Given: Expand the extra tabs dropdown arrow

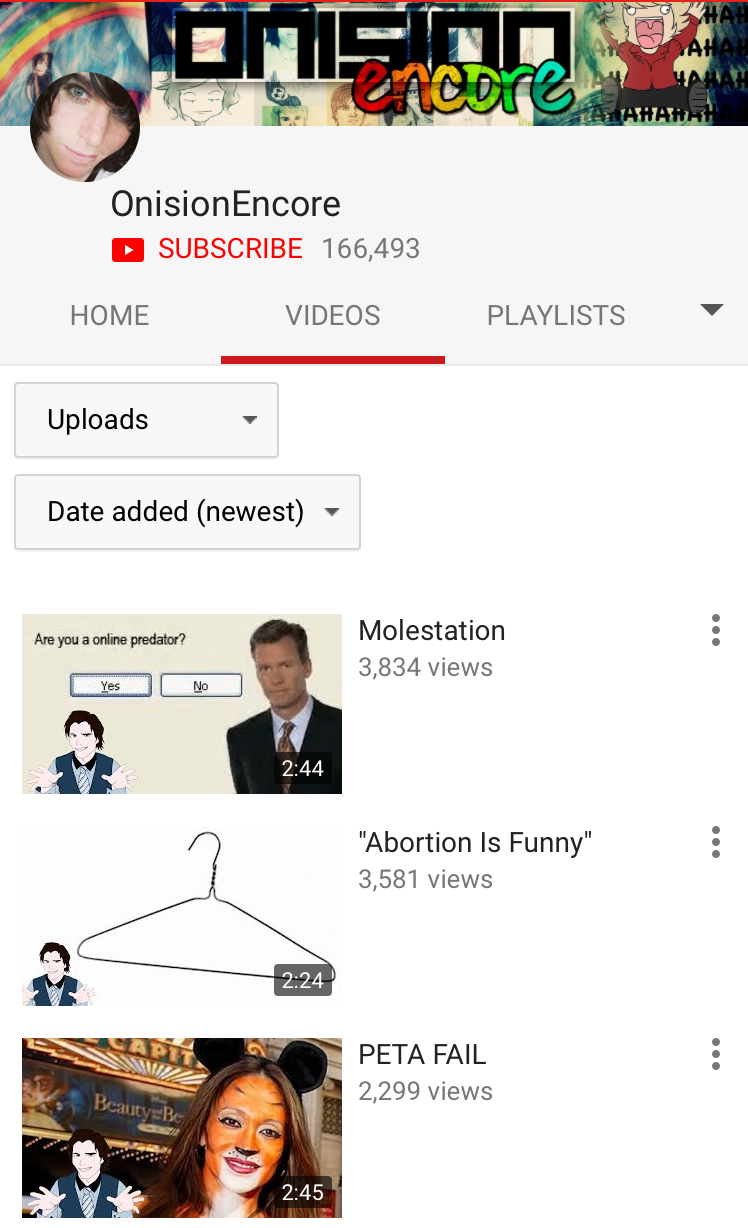Looking at the screenshot, I should pos(711,311).
